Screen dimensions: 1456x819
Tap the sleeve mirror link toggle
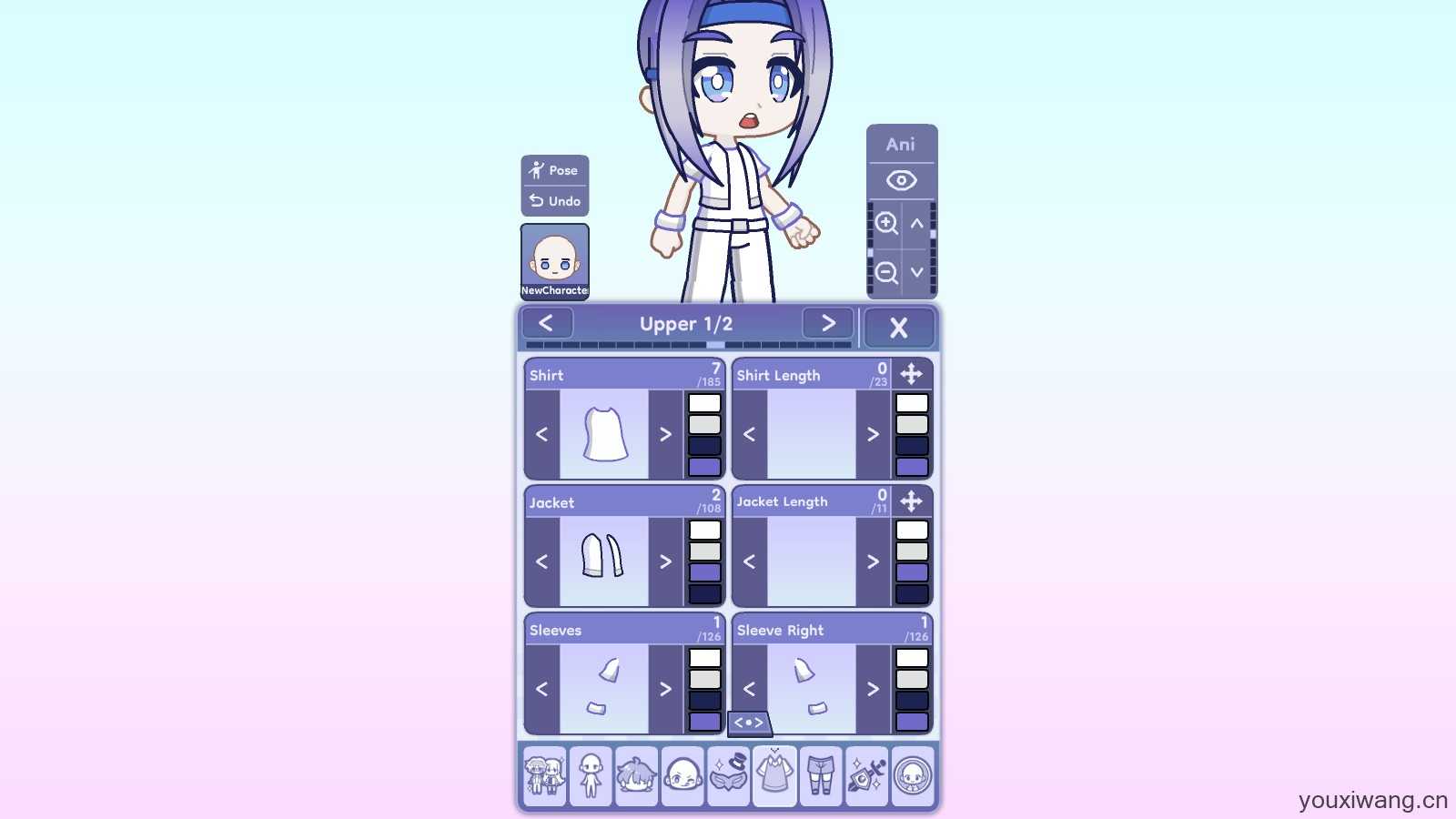coord(749,723)
